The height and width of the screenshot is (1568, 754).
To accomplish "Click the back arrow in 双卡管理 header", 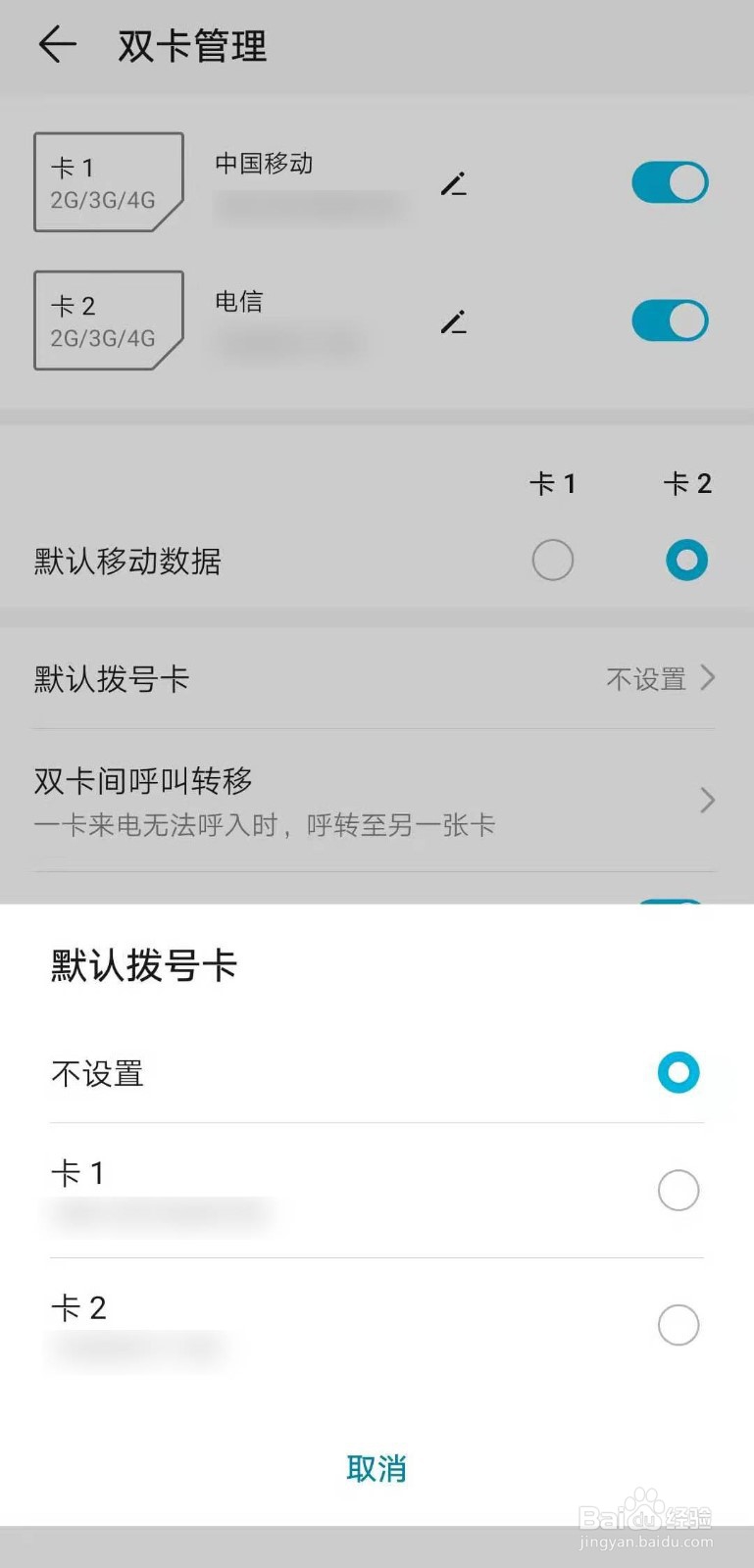I will (57, 45).
